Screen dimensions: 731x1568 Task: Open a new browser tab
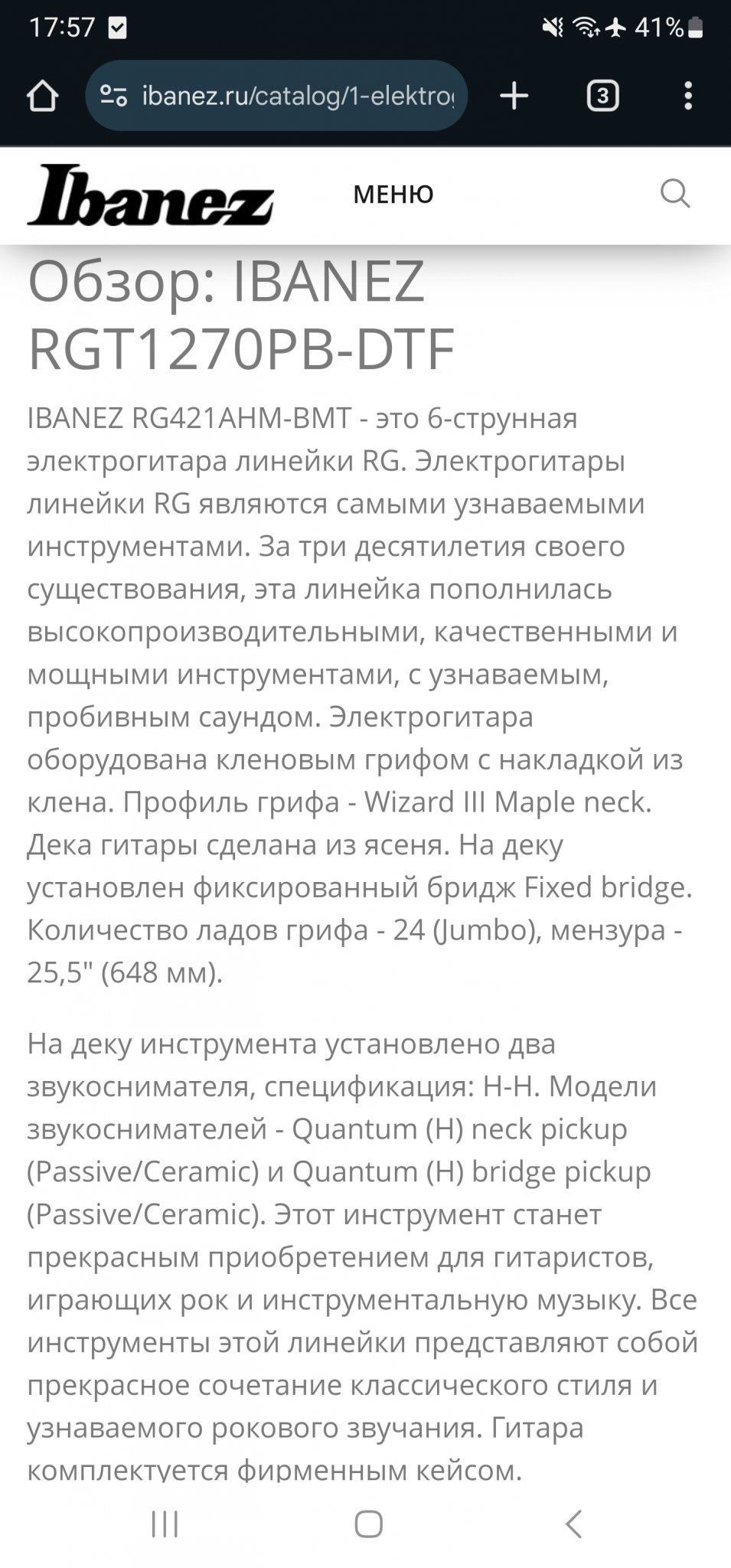click(514, 96)
